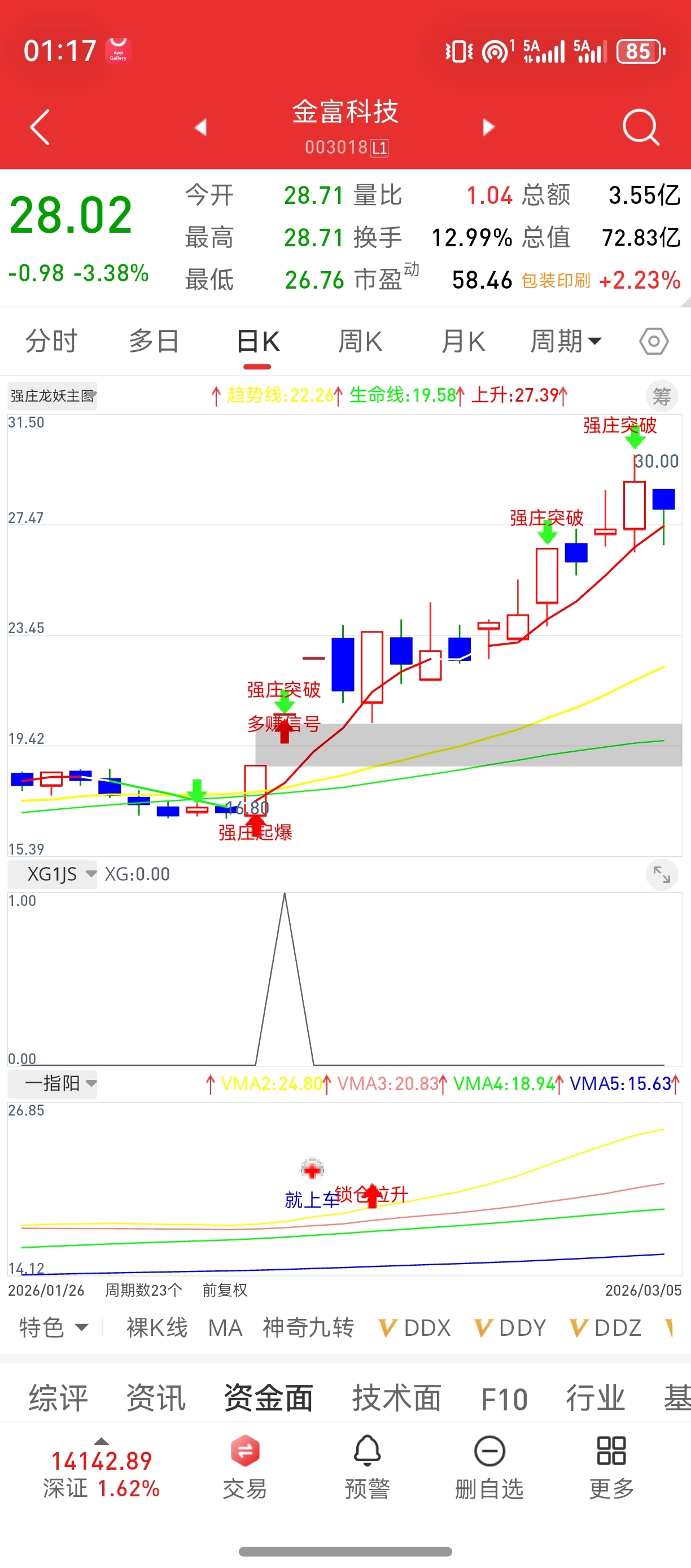This screenshot has height=1568, width=691.
Task: Change the 强庄龙妖主图 main indicator
Action: click(53, 397)
